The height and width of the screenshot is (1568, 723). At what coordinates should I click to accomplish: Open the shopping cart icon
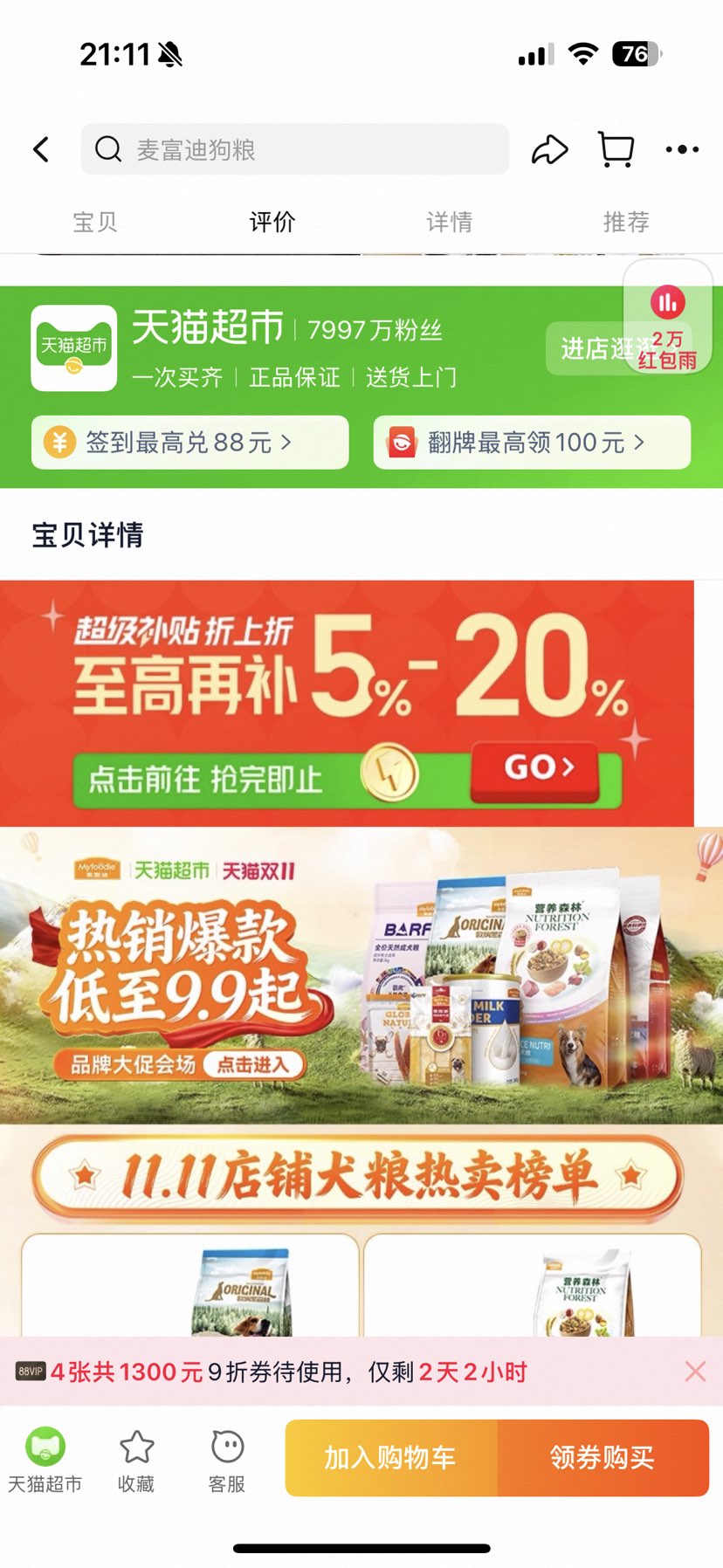[616, 149]
